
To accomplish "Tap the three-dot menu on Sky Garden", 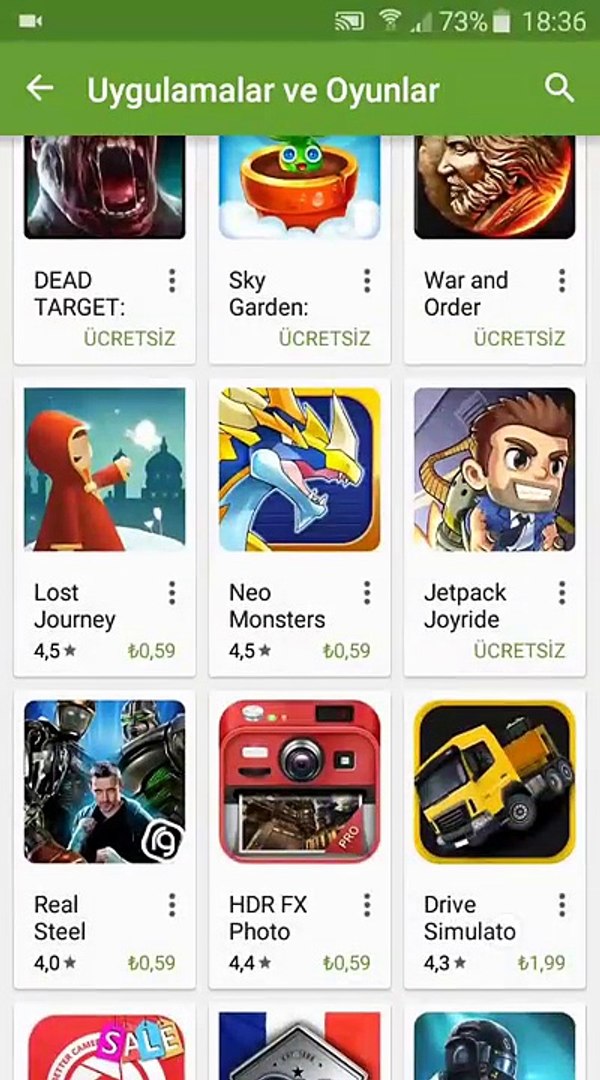I will 367,281.
